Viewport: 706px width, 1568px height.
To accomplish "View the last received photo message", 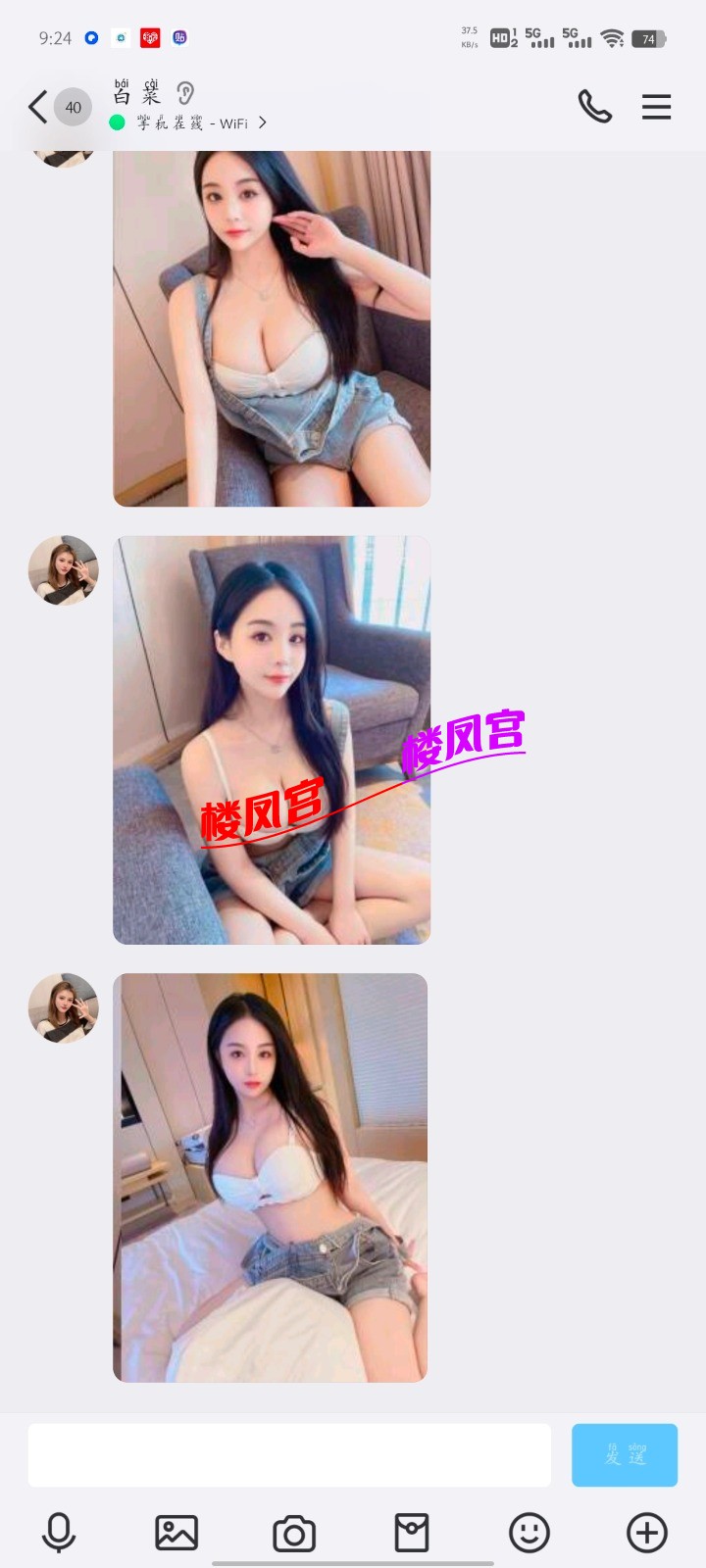I will coord(271,1177).
